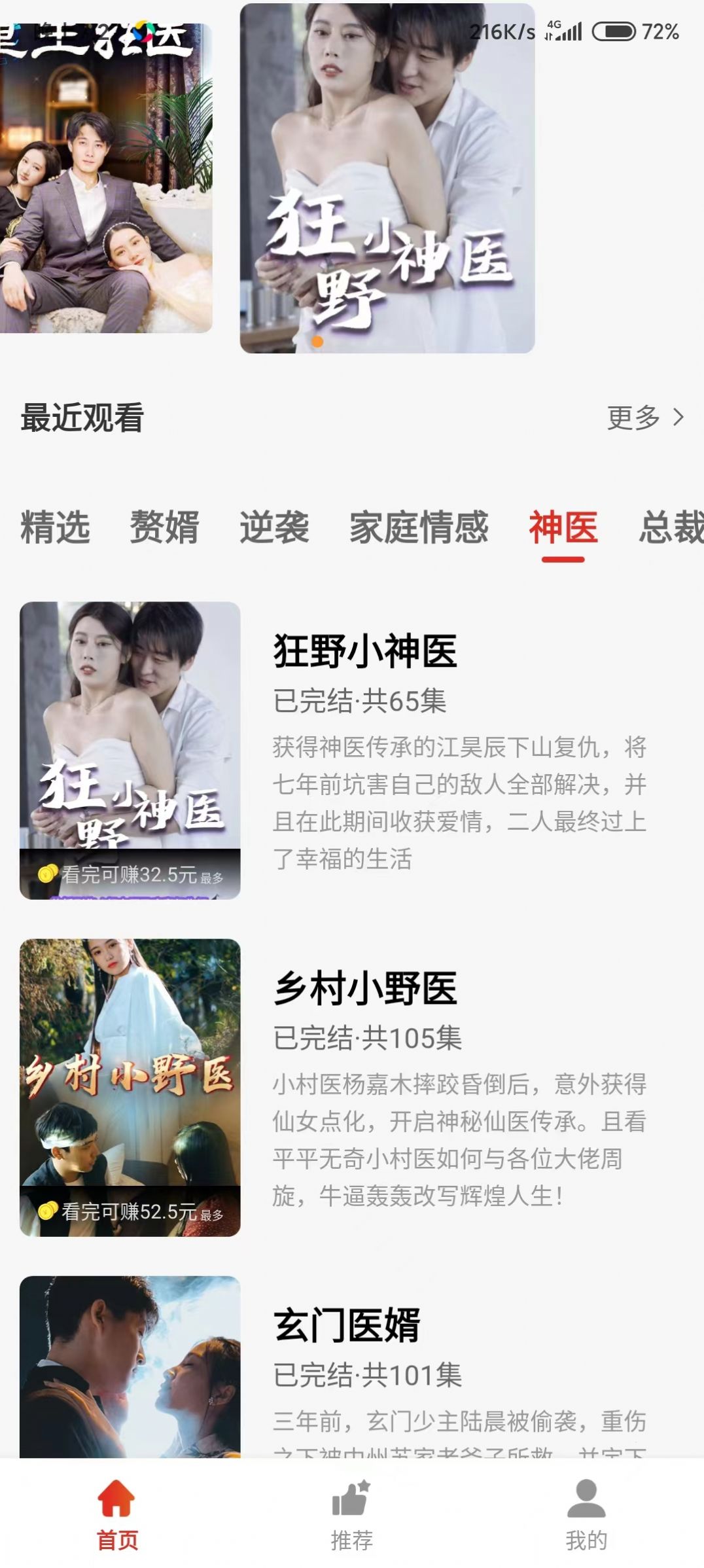
Task: Open the 狂野小神医 banner poster
Action: point(387,178)
